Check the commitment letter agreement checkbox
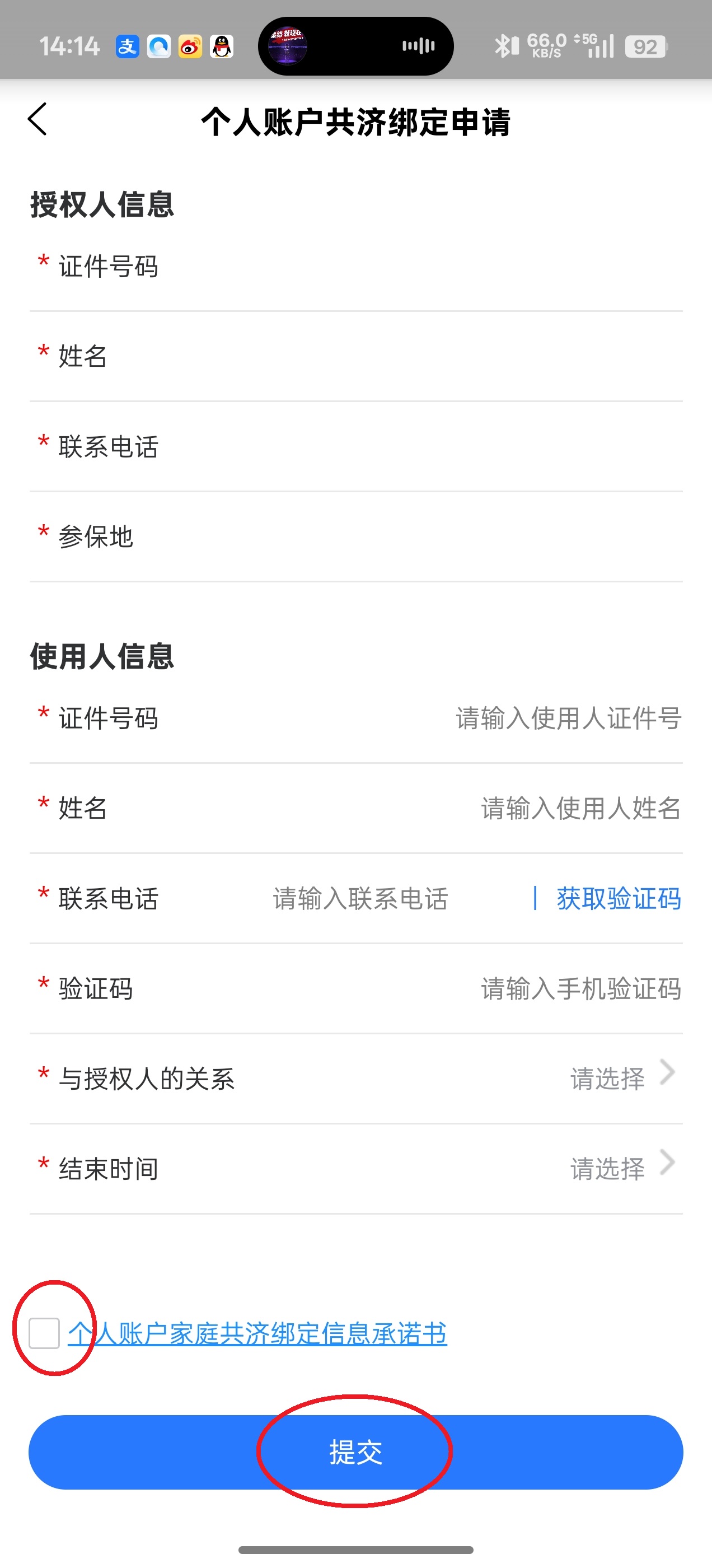712x1568 pixels. pos(44,1334)
